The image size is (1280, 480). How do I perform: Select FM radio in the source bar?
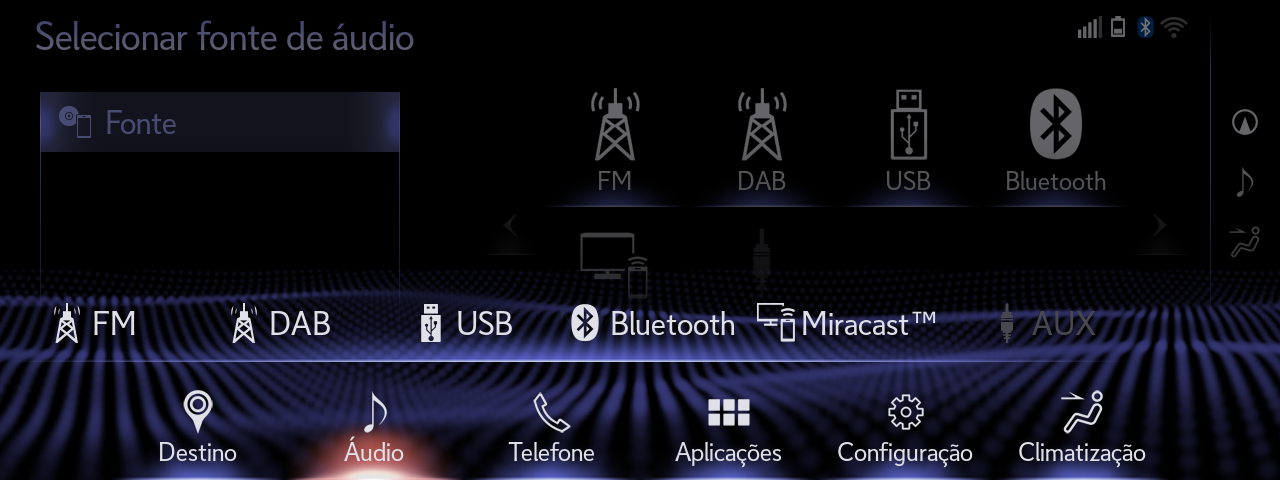pyautogui.click(x=94, y=324)
